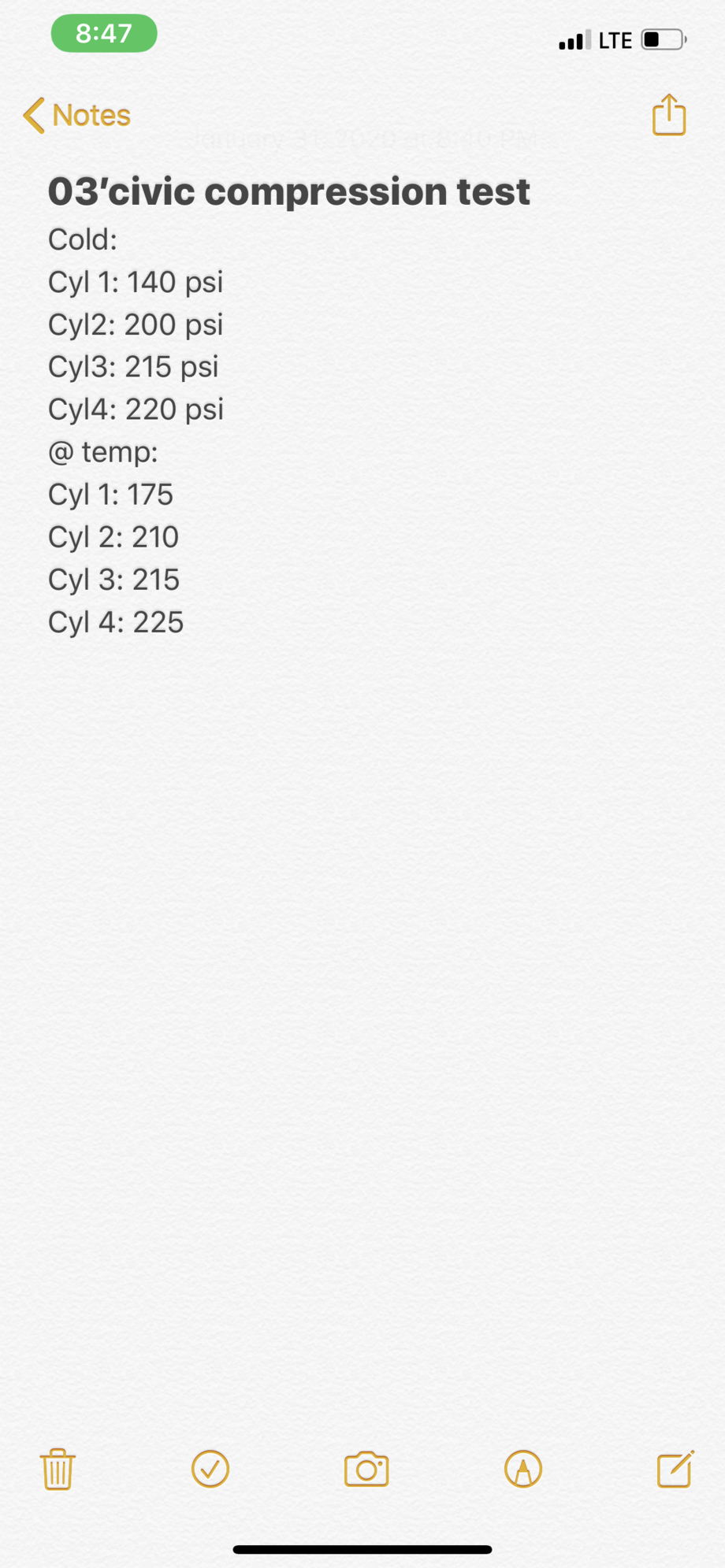The height and width of the screenshot is (1568, 725).
Task: Share this note
Action: [669, 115]
